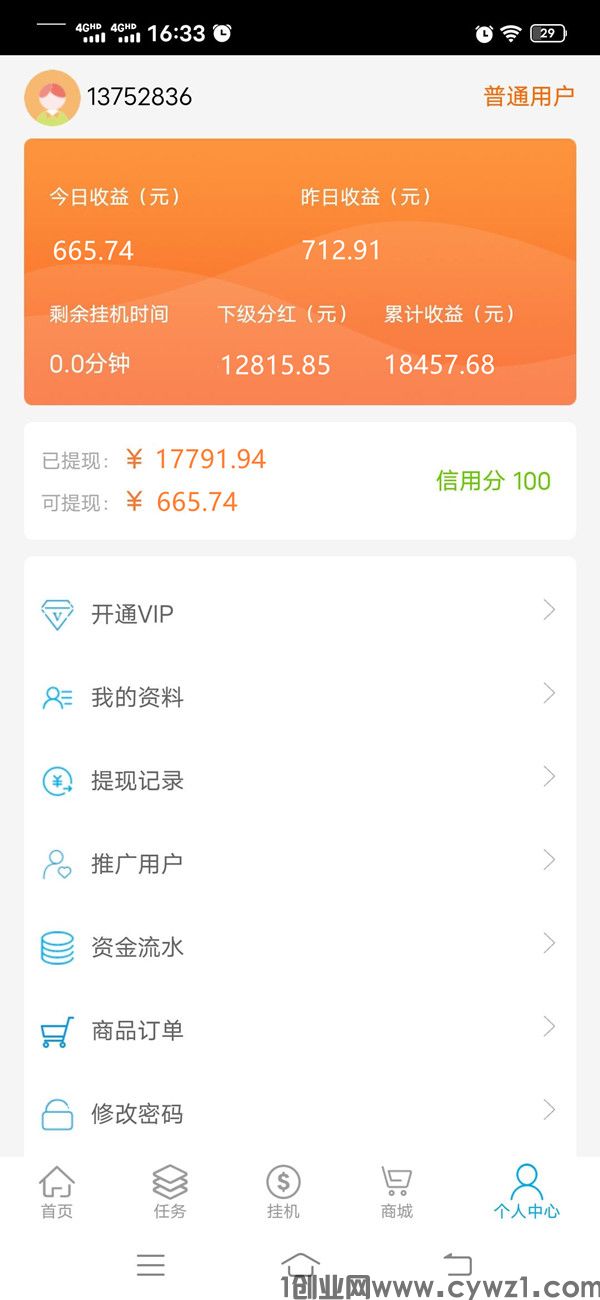Open the 开通VIP row
The width and height of the screenshot is (600, 1300).
pyautogui.click(x=300, y=613)
